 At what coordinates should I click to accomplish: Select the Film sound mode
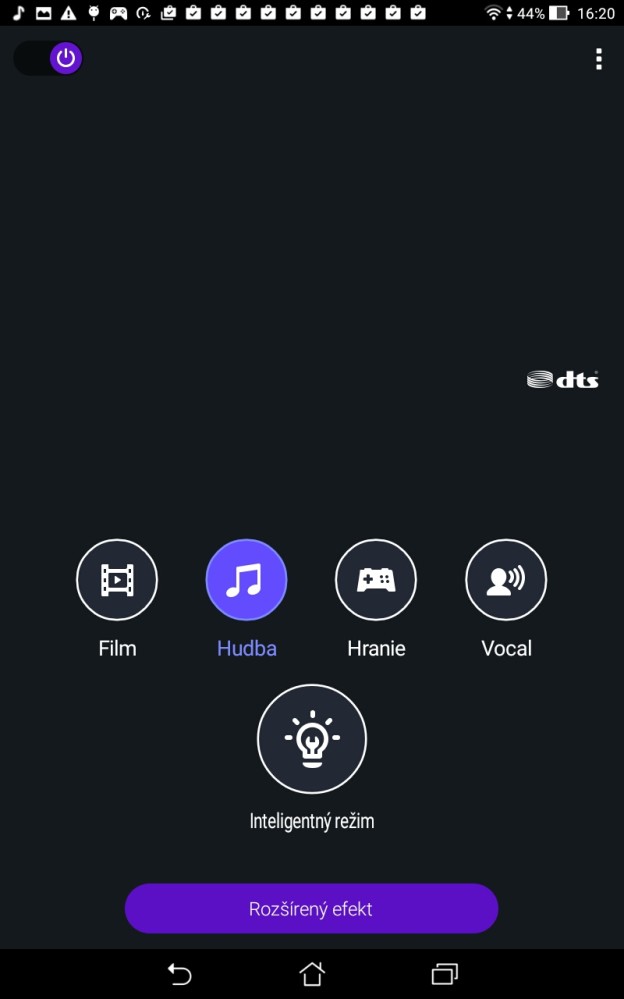(x=117, y=580)
